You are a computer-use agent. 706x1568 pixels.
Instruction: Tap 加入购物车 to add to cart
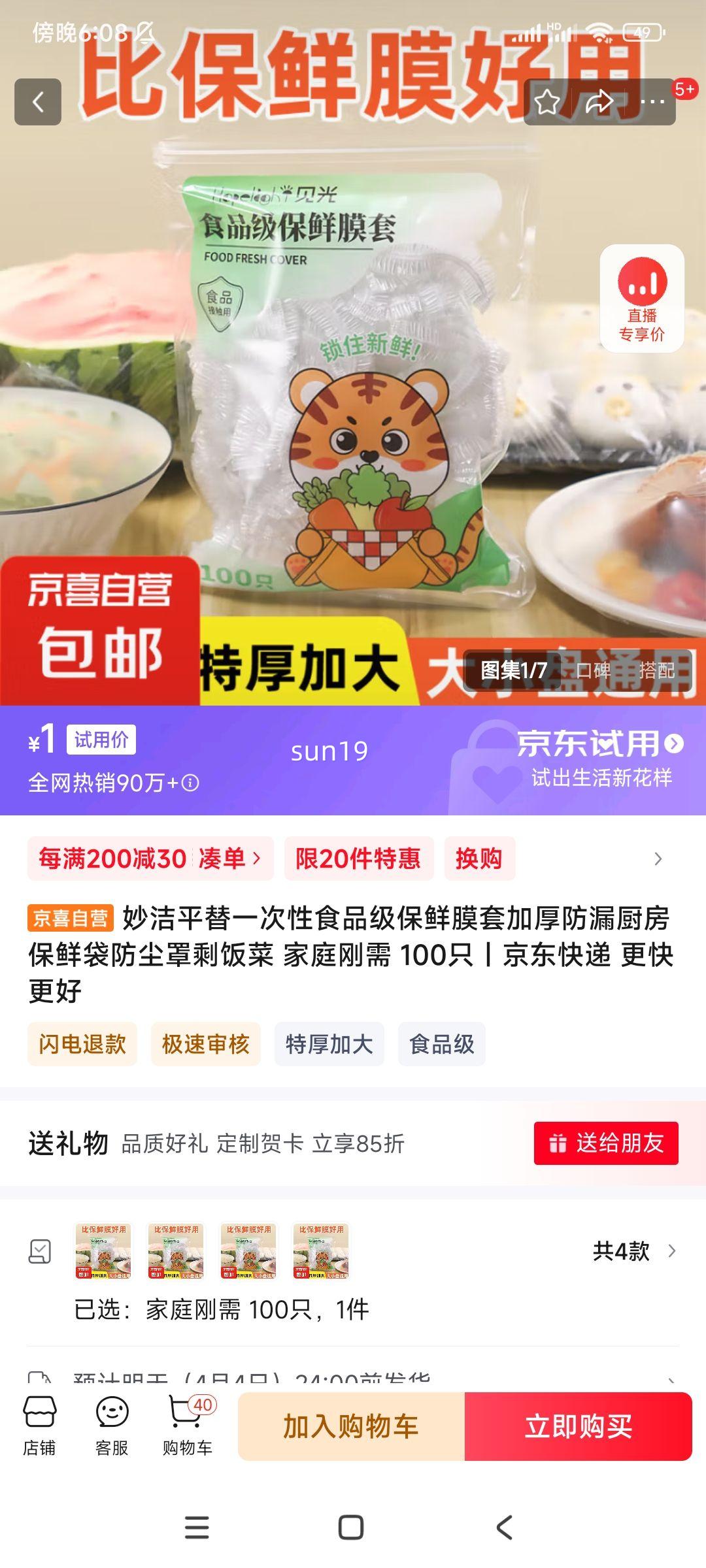[x=351, y=1426]
